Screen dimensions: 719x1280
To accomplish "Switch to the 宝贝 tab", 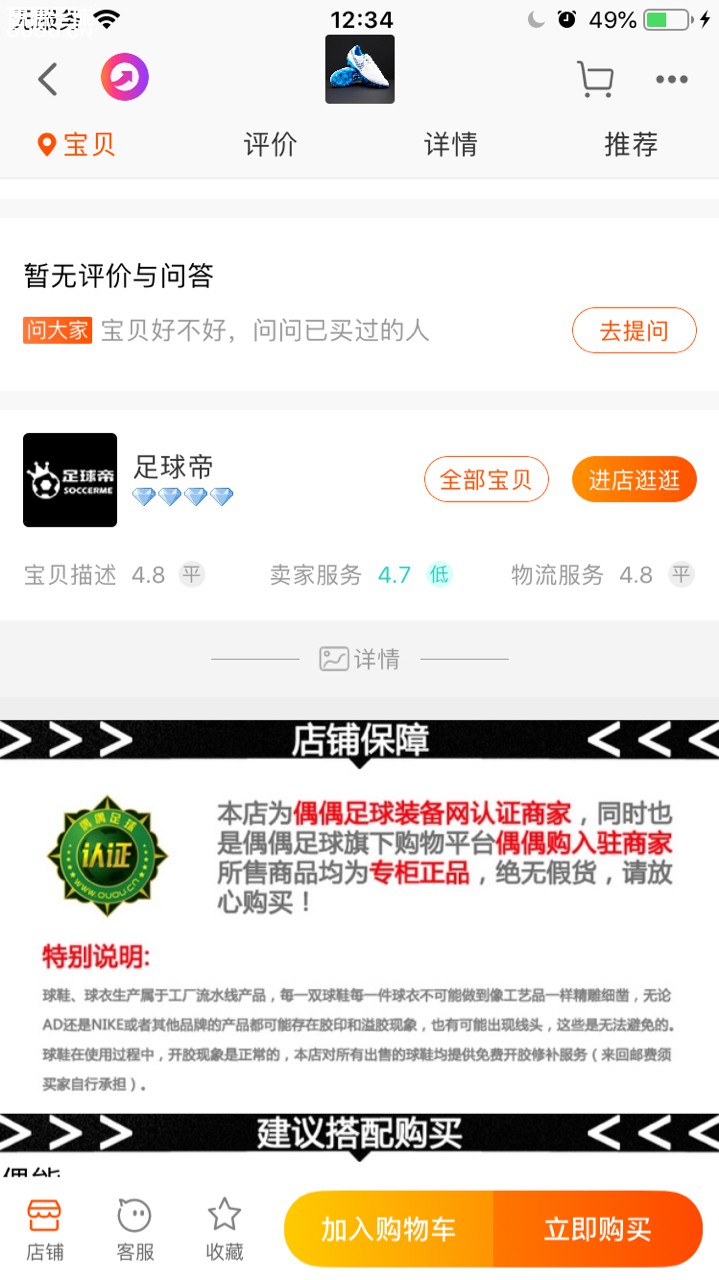I will point(78,145).
